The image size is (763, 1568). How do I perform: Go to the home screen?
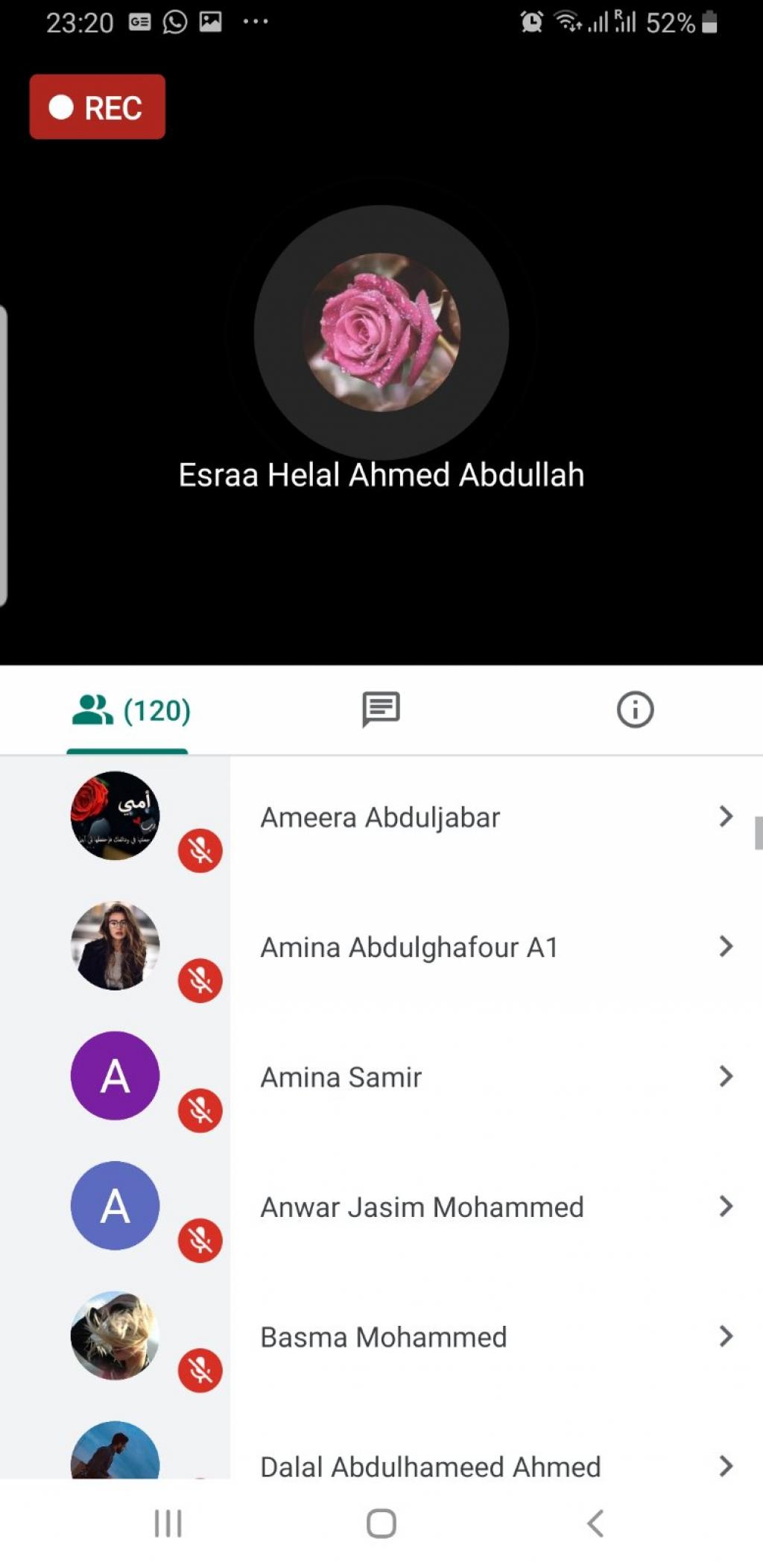pos(381,1523)
